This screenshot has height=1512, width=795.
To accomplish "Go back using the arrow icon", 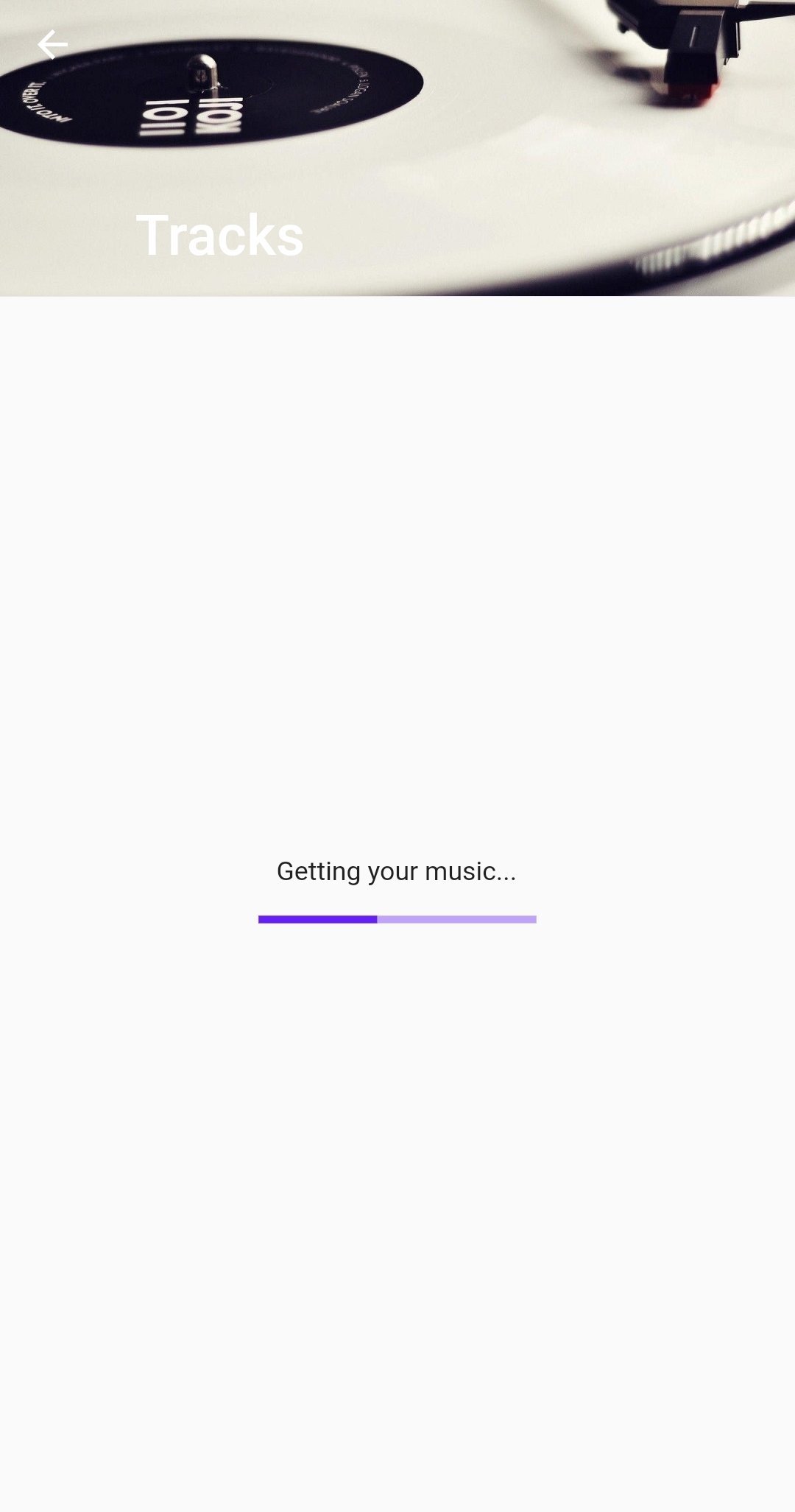I will click(x=52, y=45).
